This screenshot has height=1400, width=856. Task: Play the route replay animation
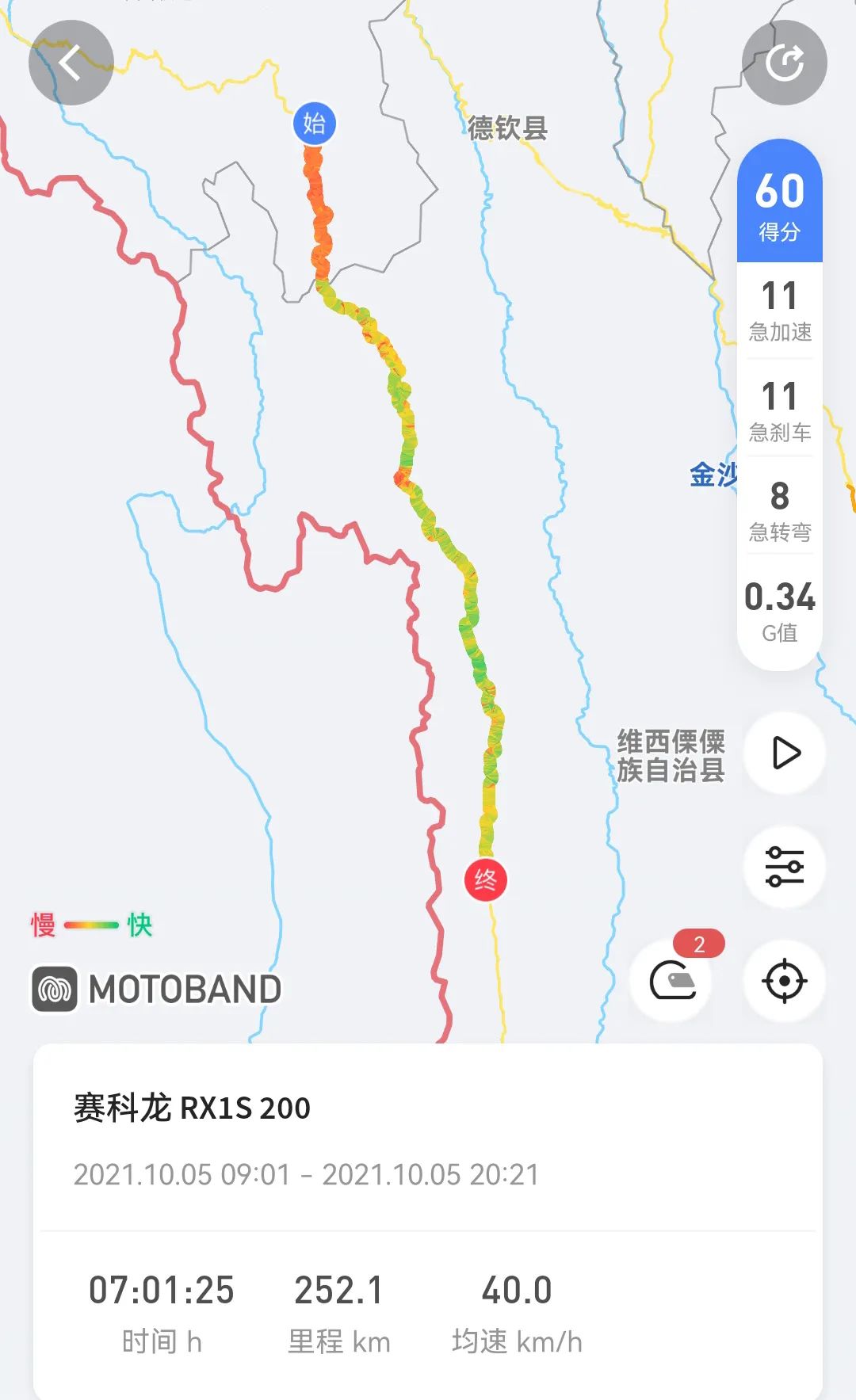click(x=785, y=753)
